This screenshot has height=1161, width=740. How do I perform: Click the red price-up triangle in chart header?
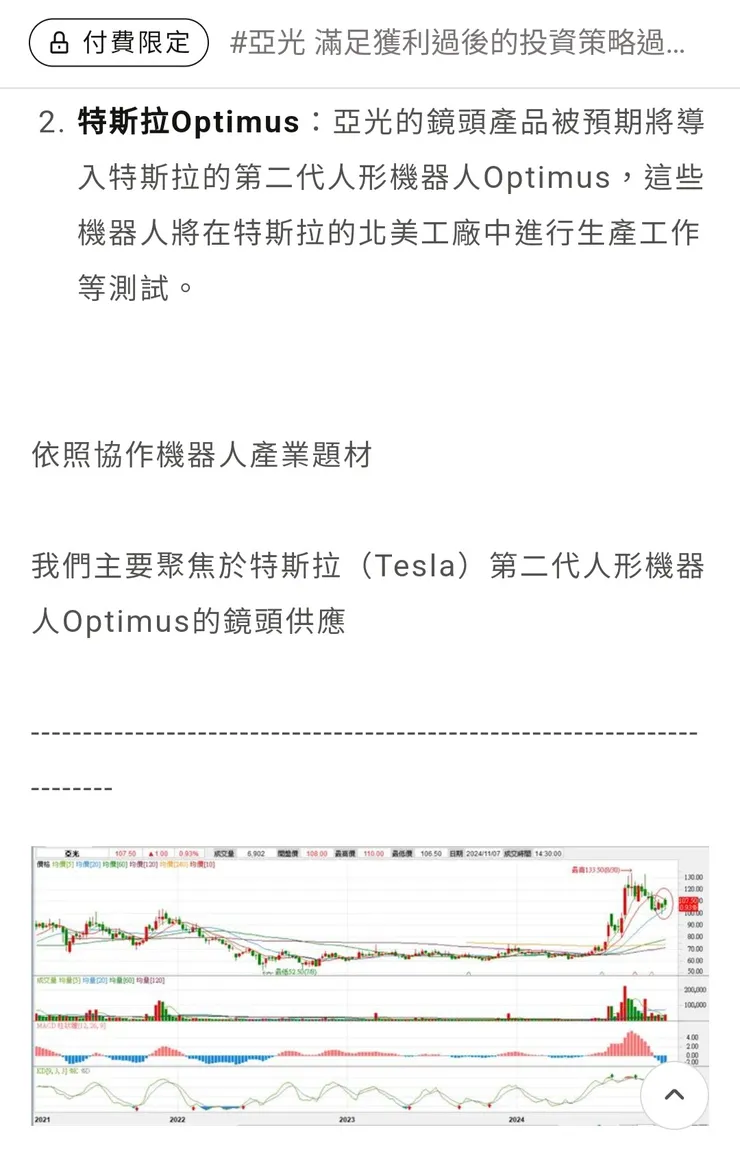pos(150,853)
